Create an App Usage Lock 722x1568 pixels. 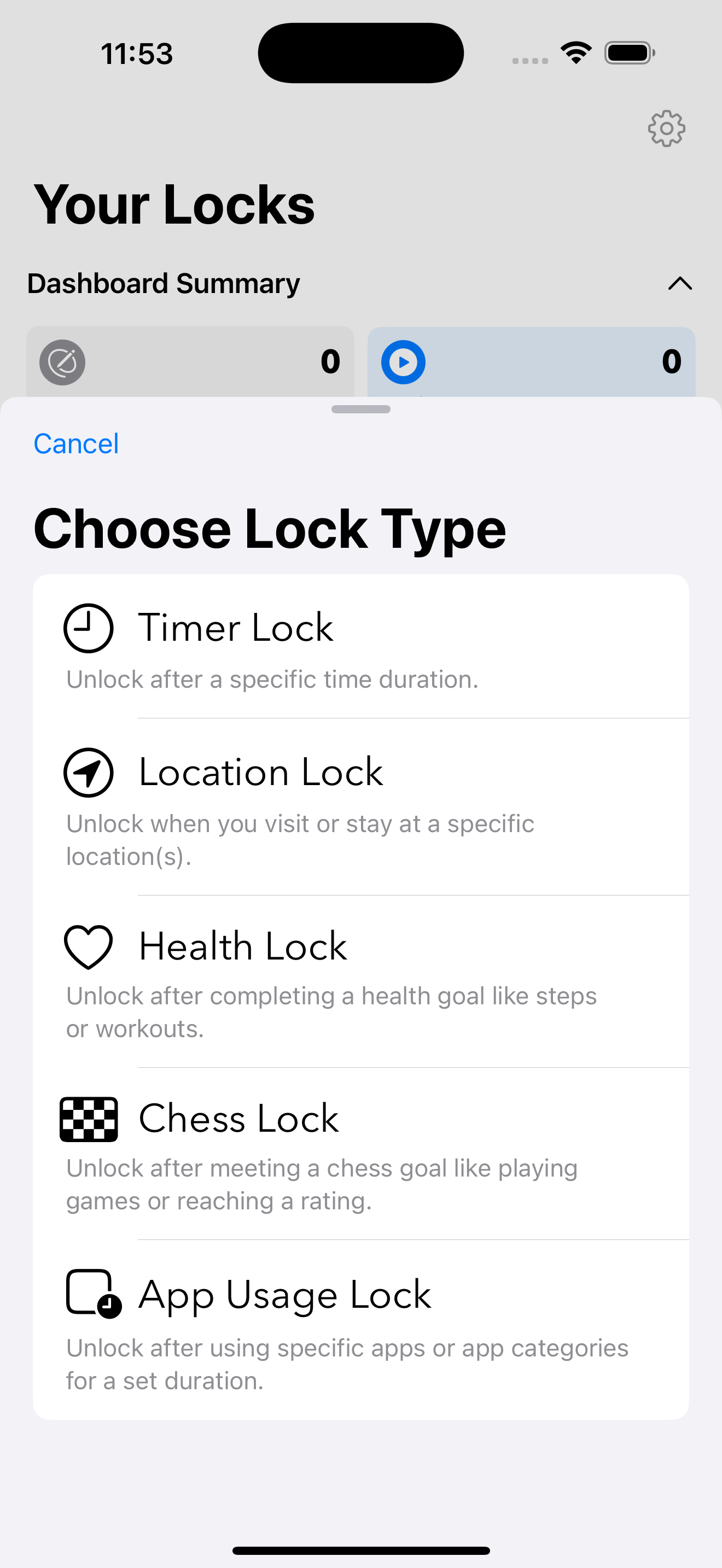coord(360,1329)
